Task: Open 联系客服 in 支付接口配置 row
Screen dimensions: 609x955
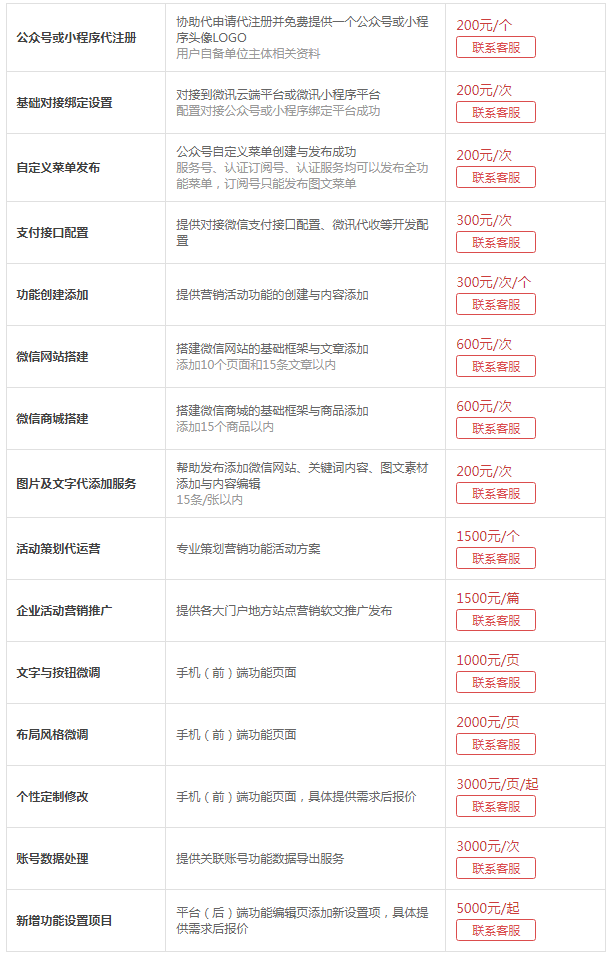Action: click(496, 243)
